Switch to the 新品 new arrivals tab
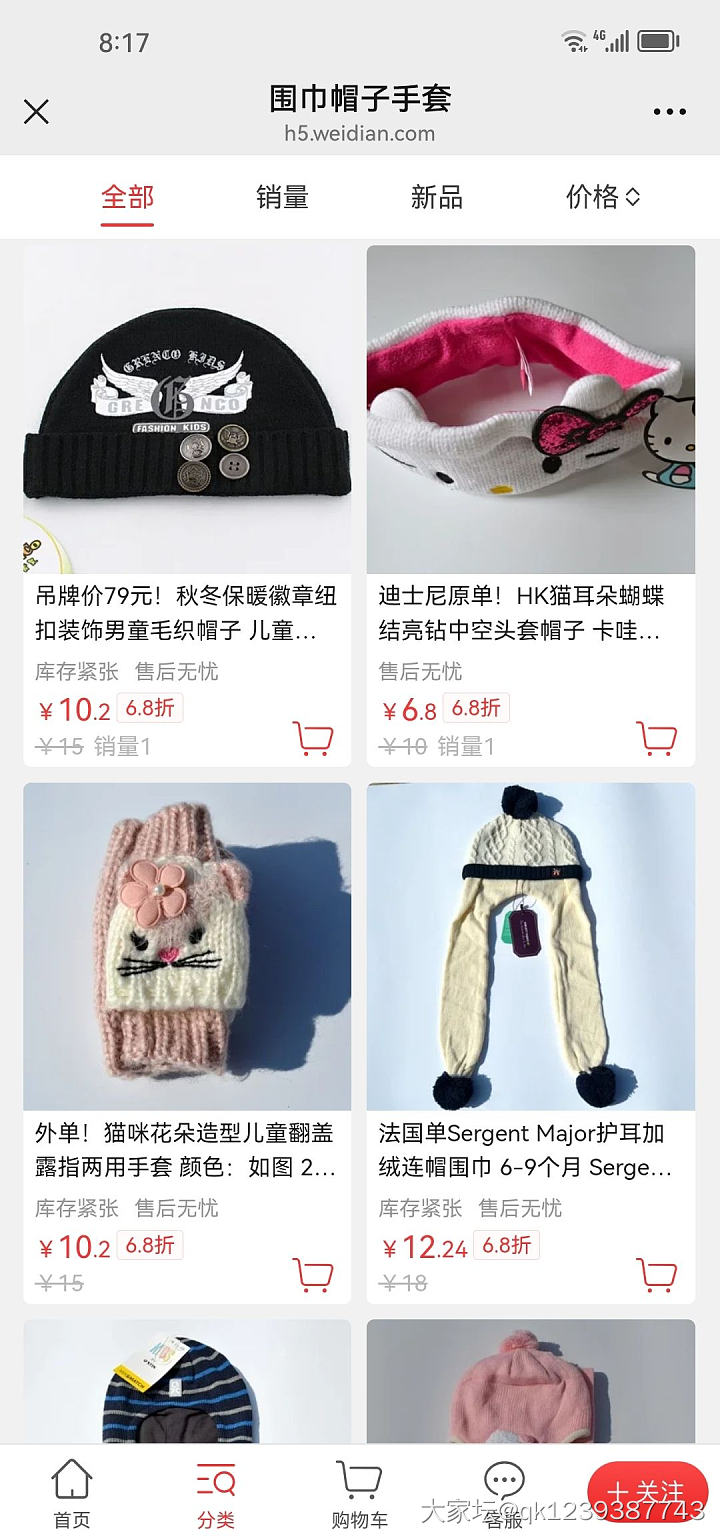This screenshot has width=720, height=1540. [438, 197]
